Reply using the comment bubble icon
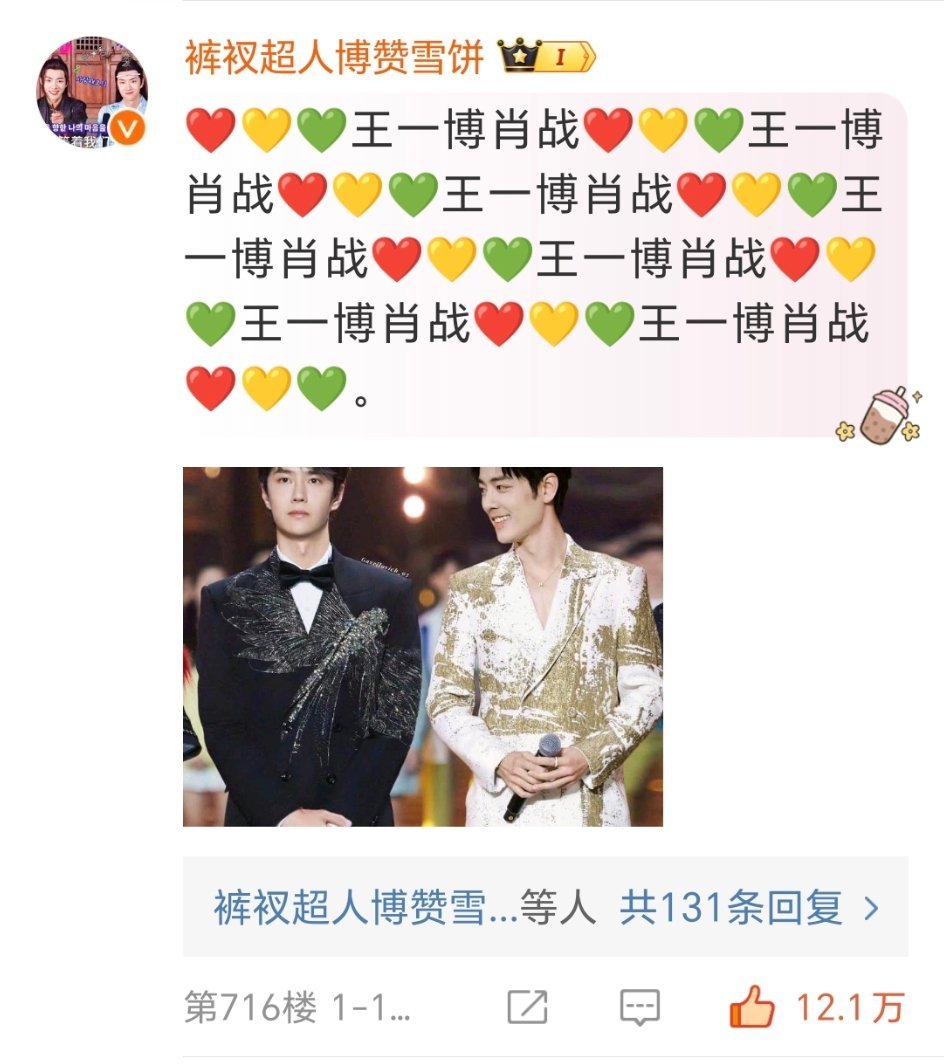The image size is (944, 1064). [x=640, y=1007]
